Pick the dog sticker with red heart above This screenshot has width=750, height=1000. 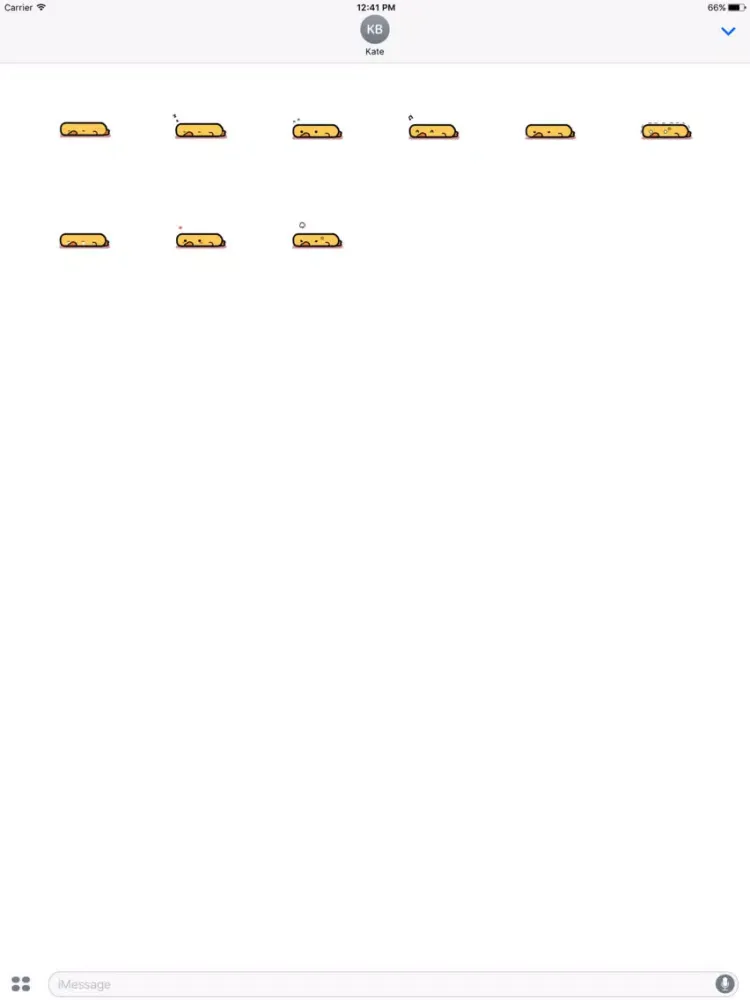[x=200, y=238]
